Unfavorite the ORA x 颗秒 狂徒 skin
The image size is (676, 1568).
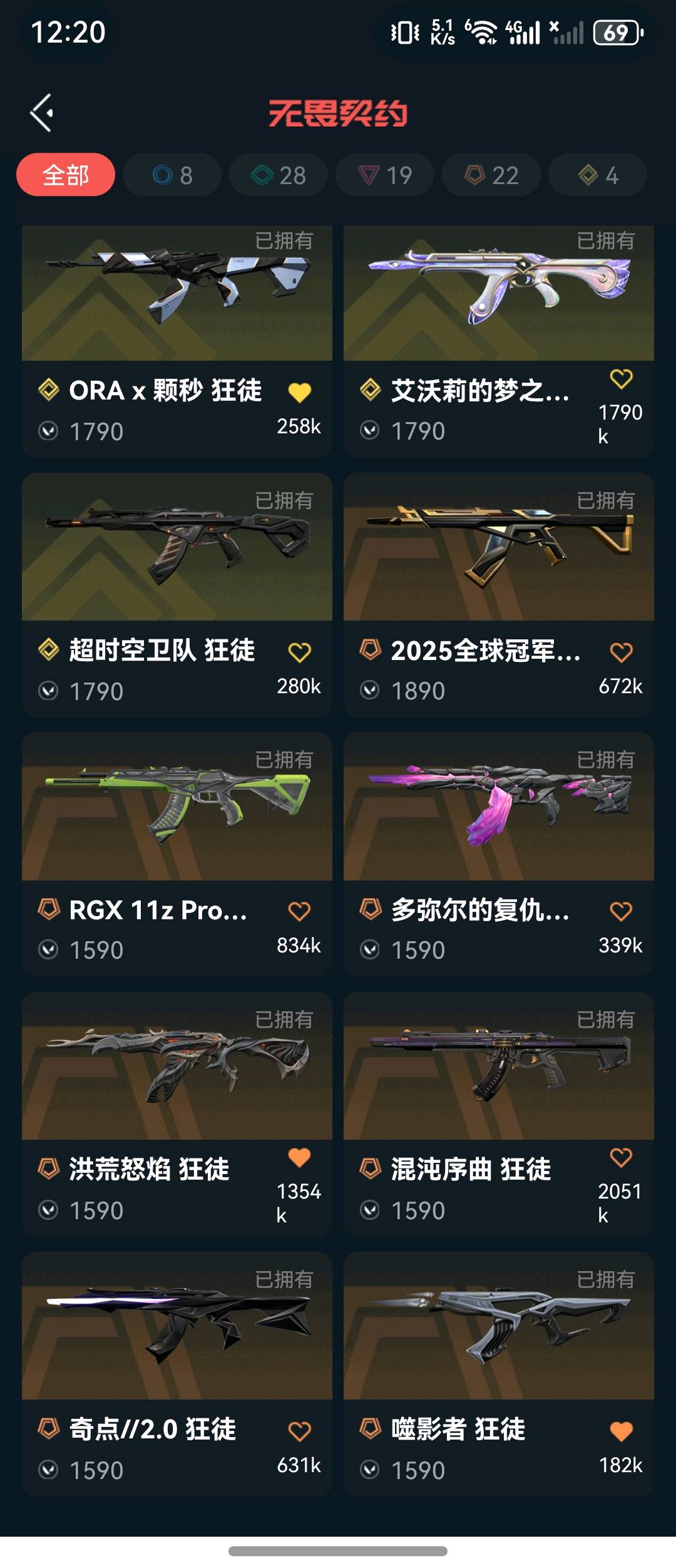pos(299,393)
